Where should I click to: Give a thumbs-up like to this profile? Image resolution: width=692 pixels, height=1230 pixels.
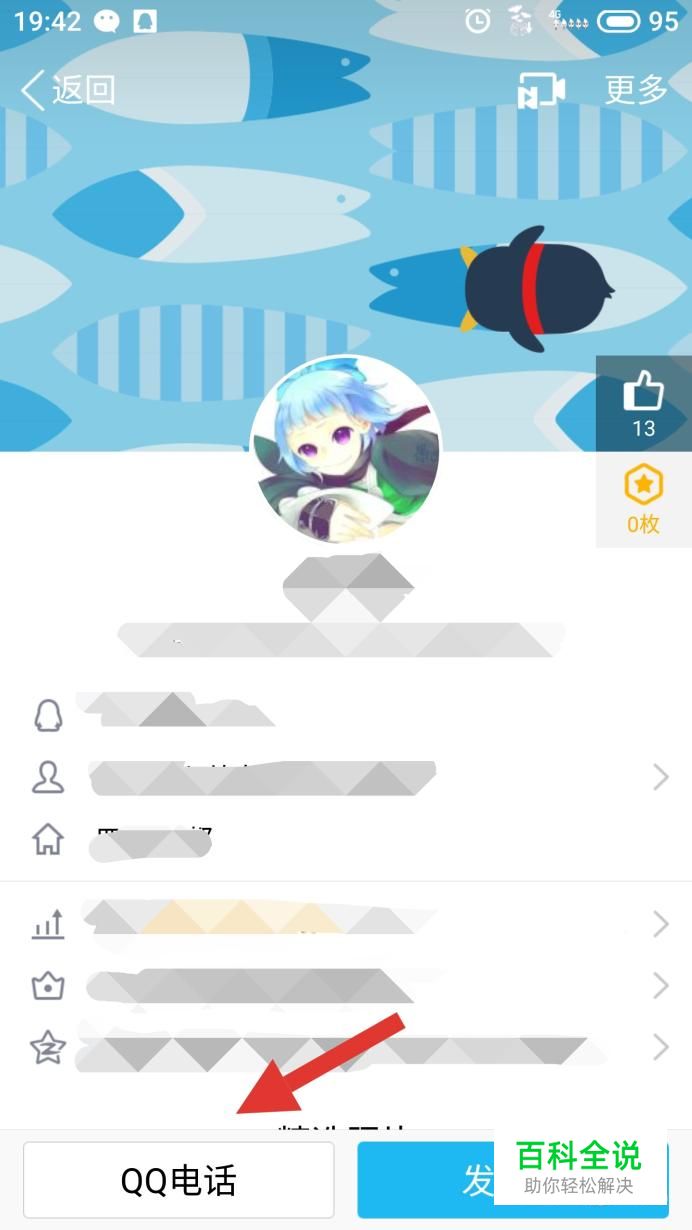(643, 403)
